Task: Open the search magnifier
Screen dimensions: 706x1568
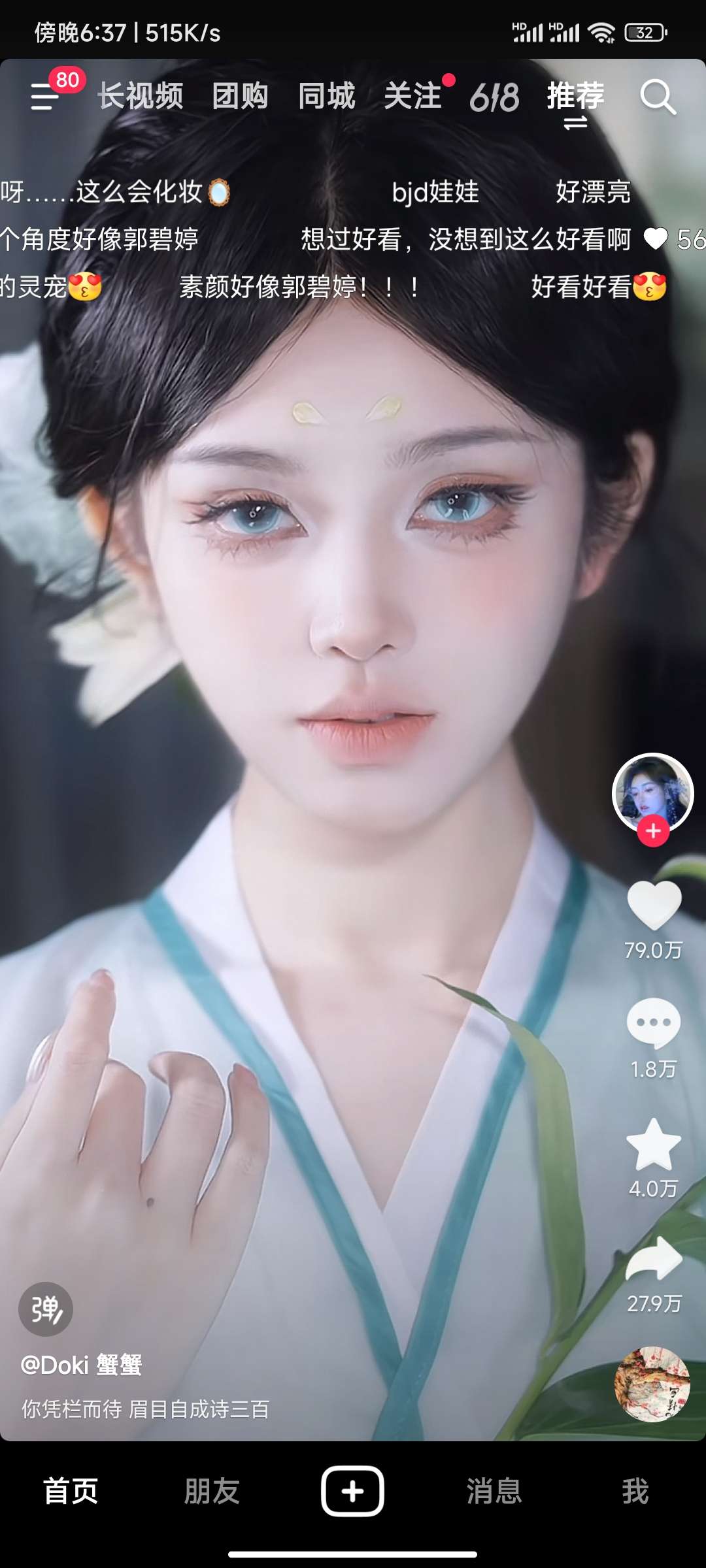Action: 657,97
